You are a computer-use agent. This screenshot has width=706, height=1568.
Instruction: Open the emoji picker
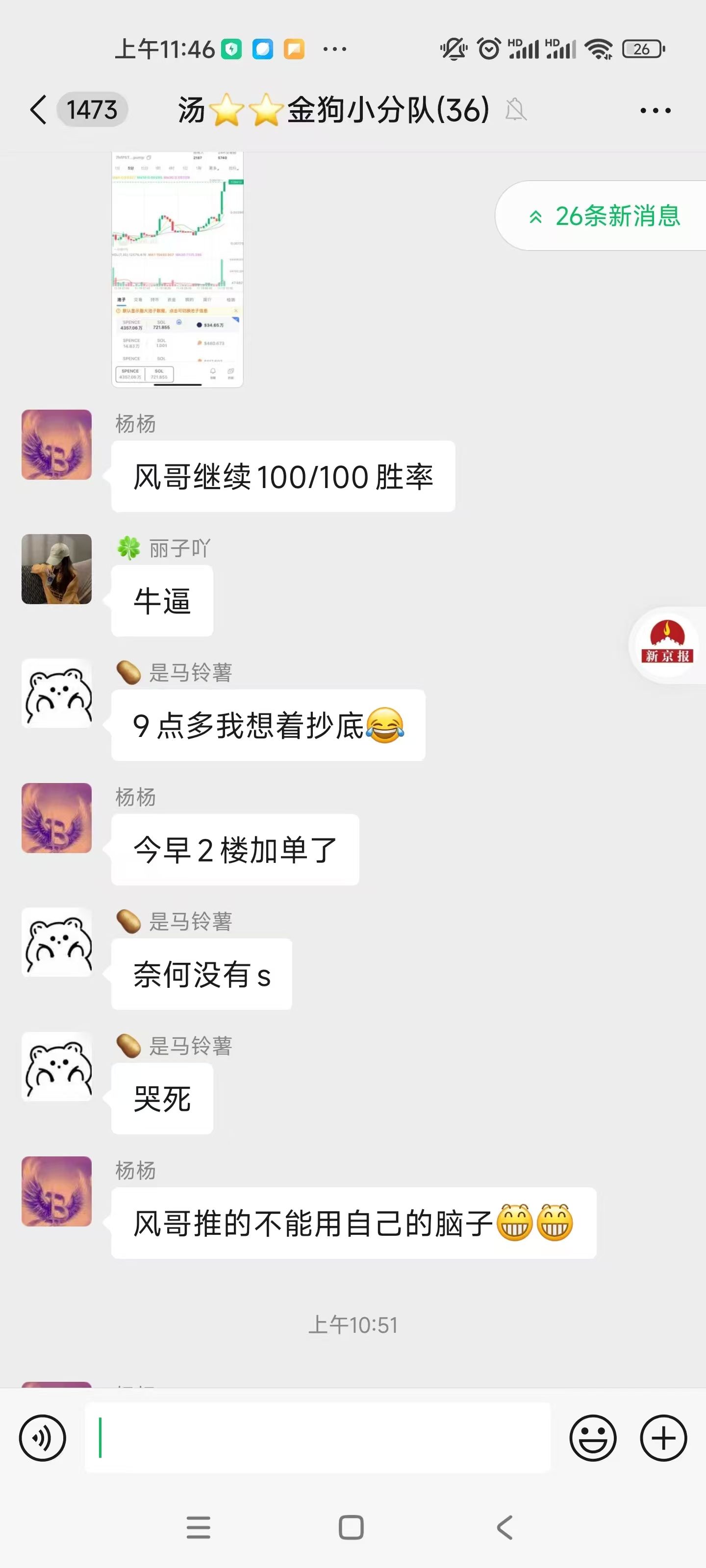point(593,1438)
